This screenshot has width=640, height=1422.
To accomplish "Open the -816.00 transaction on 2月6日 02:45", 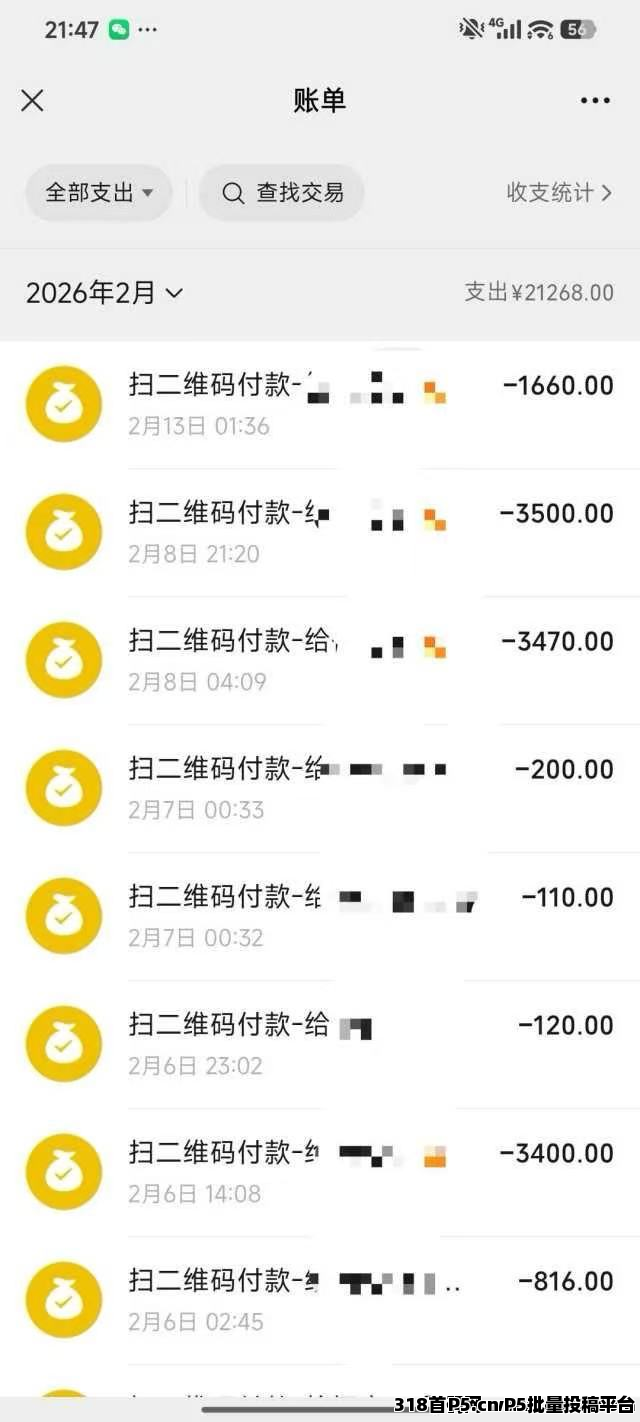I will 320,1301.
